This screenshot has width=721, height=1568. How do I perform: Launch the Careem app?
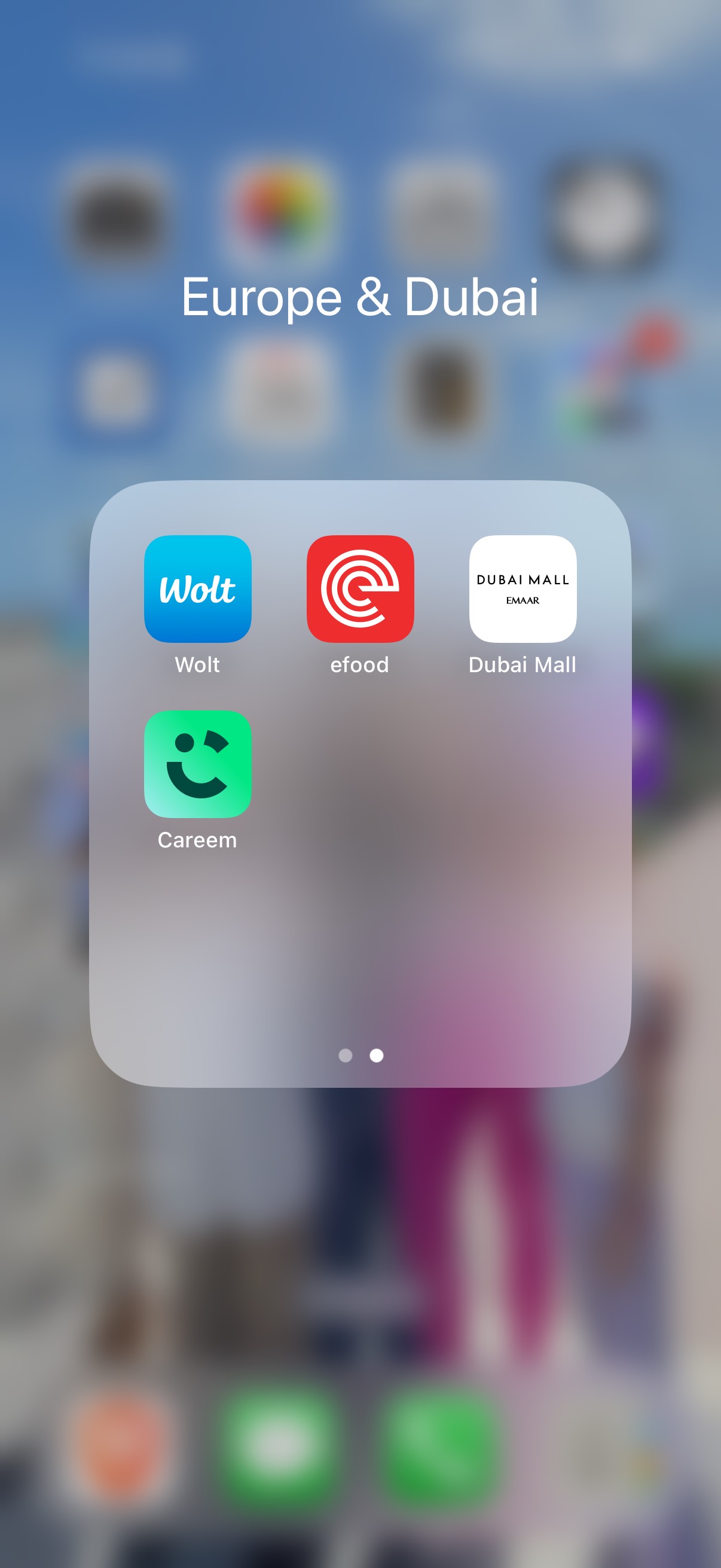tap(197, 764)
